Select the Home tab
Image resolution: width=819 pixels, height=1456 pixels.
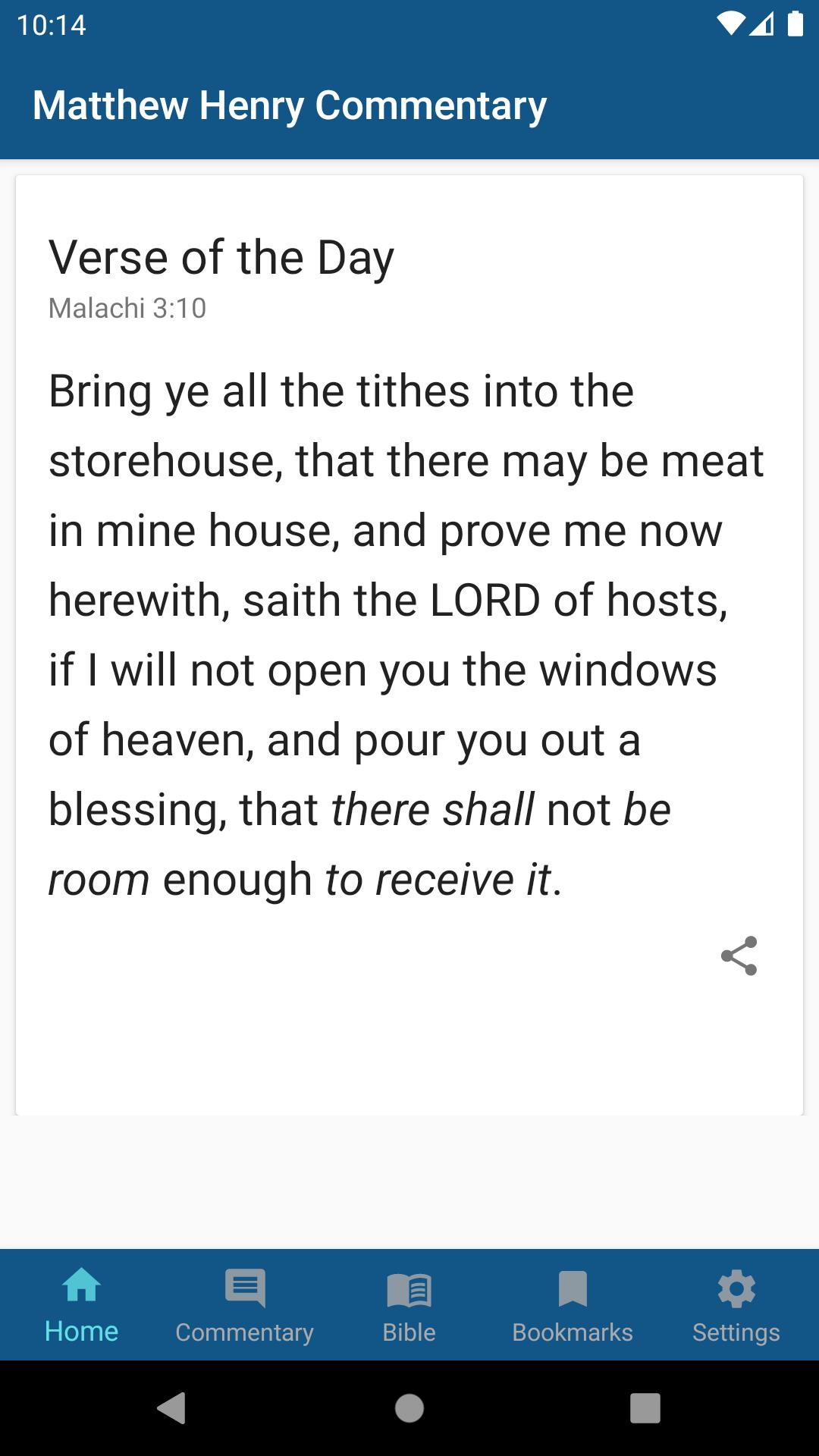point(82,1305)
